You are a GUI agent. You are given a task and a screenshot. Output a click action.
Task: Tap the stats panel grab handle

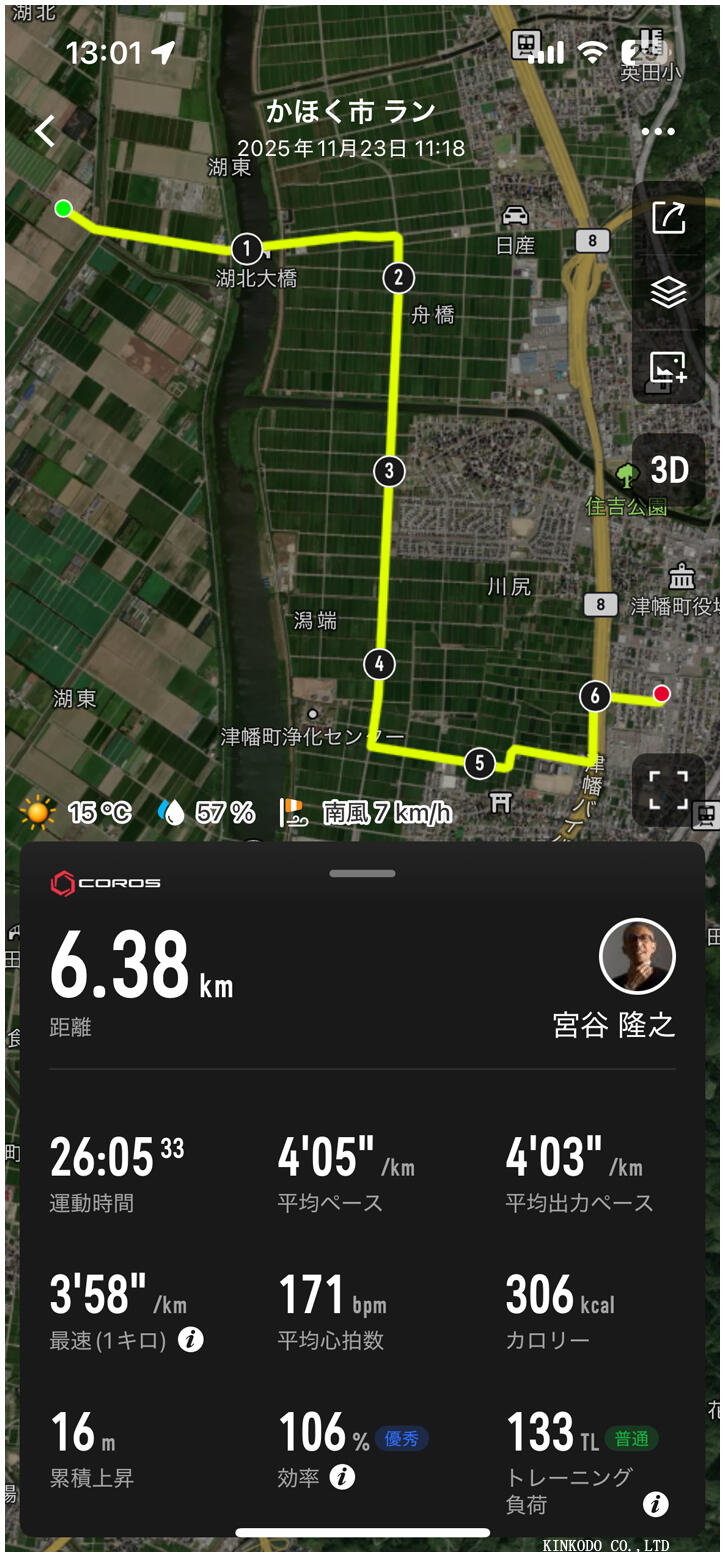[x=362, y=873]
